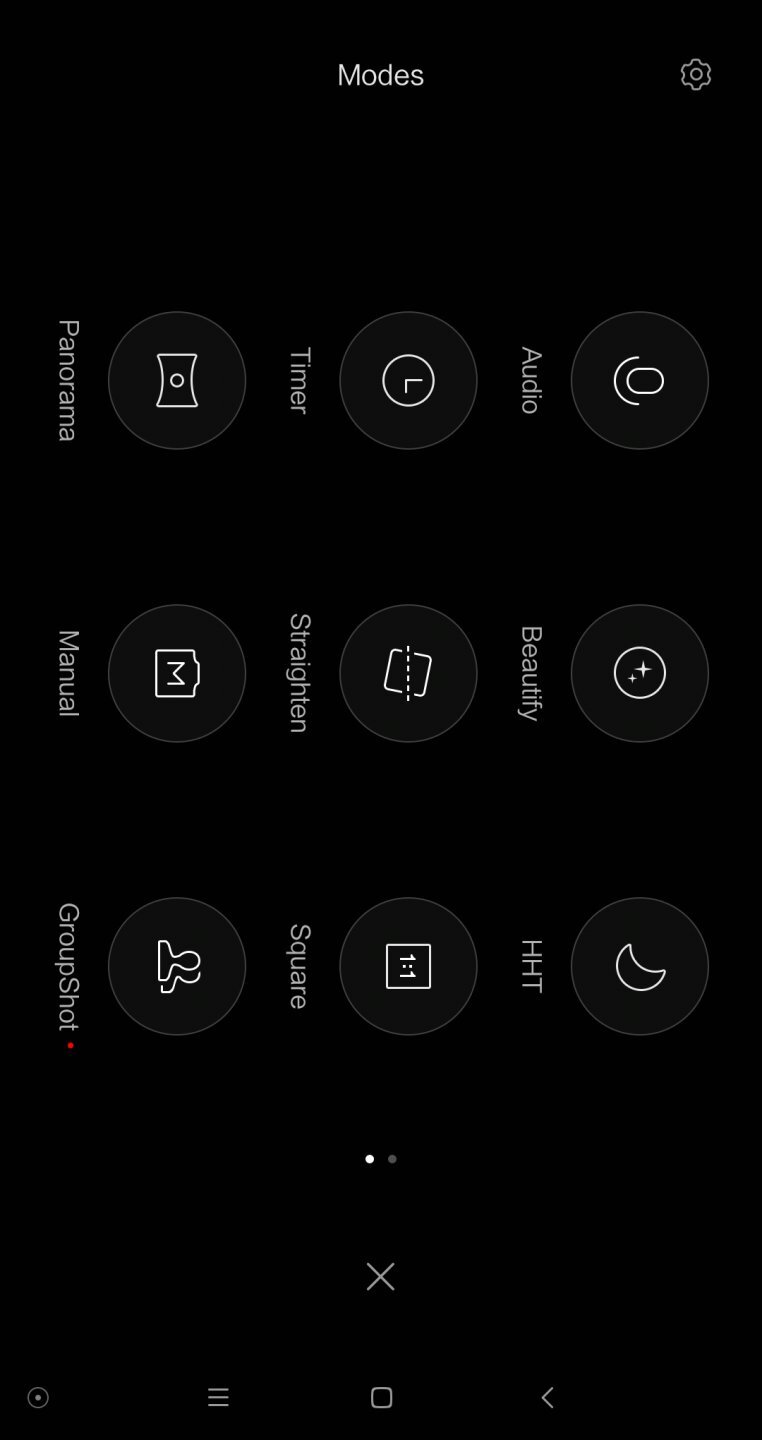Viewport: 762px width, 1440px height.
Task: Open GroupShot mode with the red dot
Action: click(177, 966)
